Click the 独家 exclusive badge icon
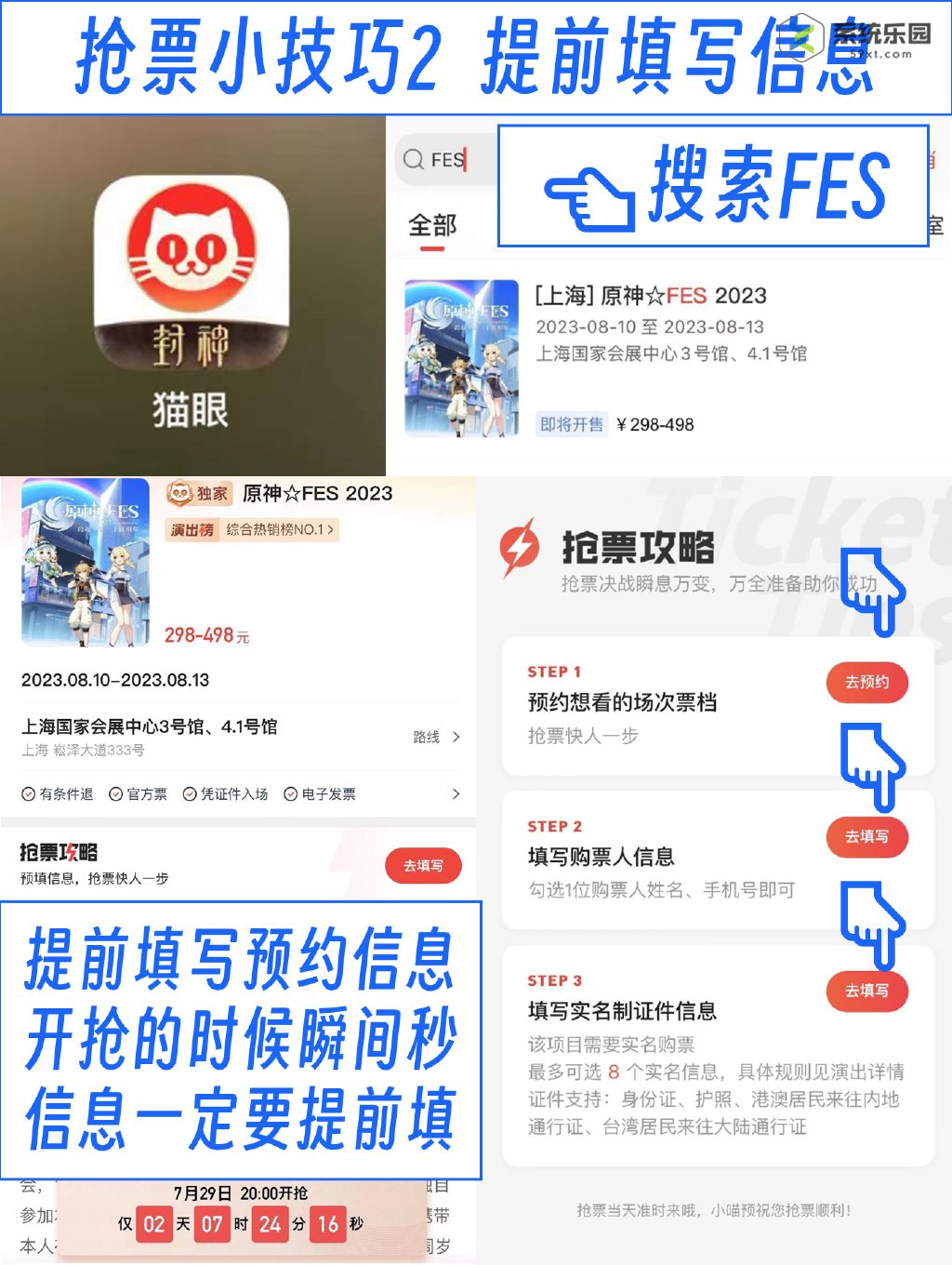This screenshot has width=952, height=1265. tap(196, 494)
